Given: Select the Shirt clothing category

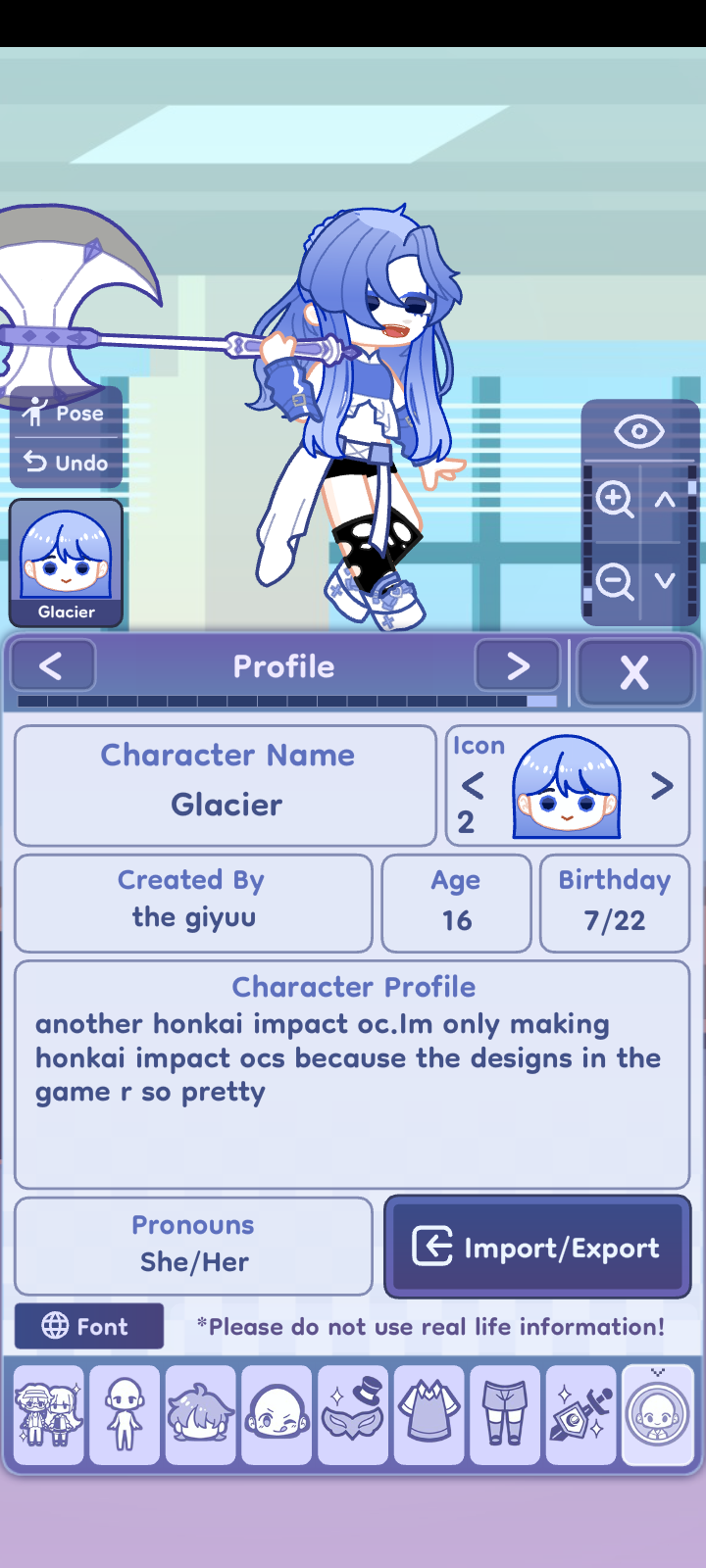Looking at the screenshot, I should pyautogui.click(x=429, y=1415).
